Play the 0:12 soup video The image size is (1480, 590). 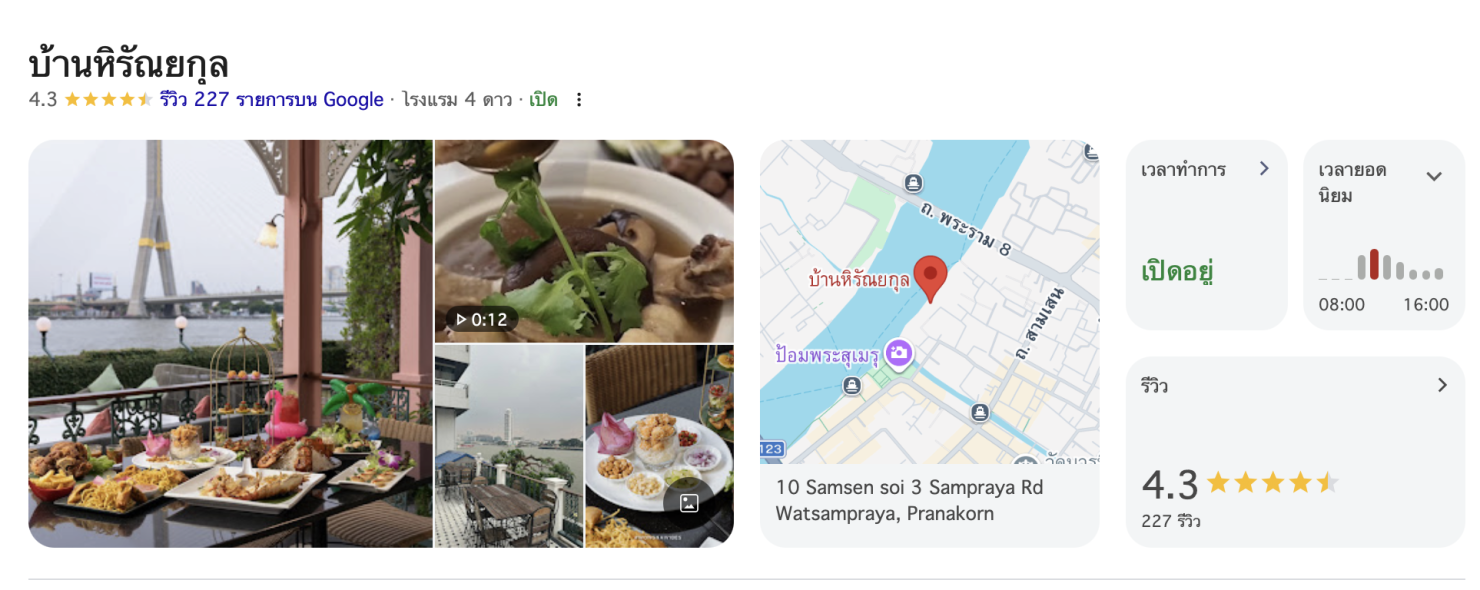[x=583, y=240]
